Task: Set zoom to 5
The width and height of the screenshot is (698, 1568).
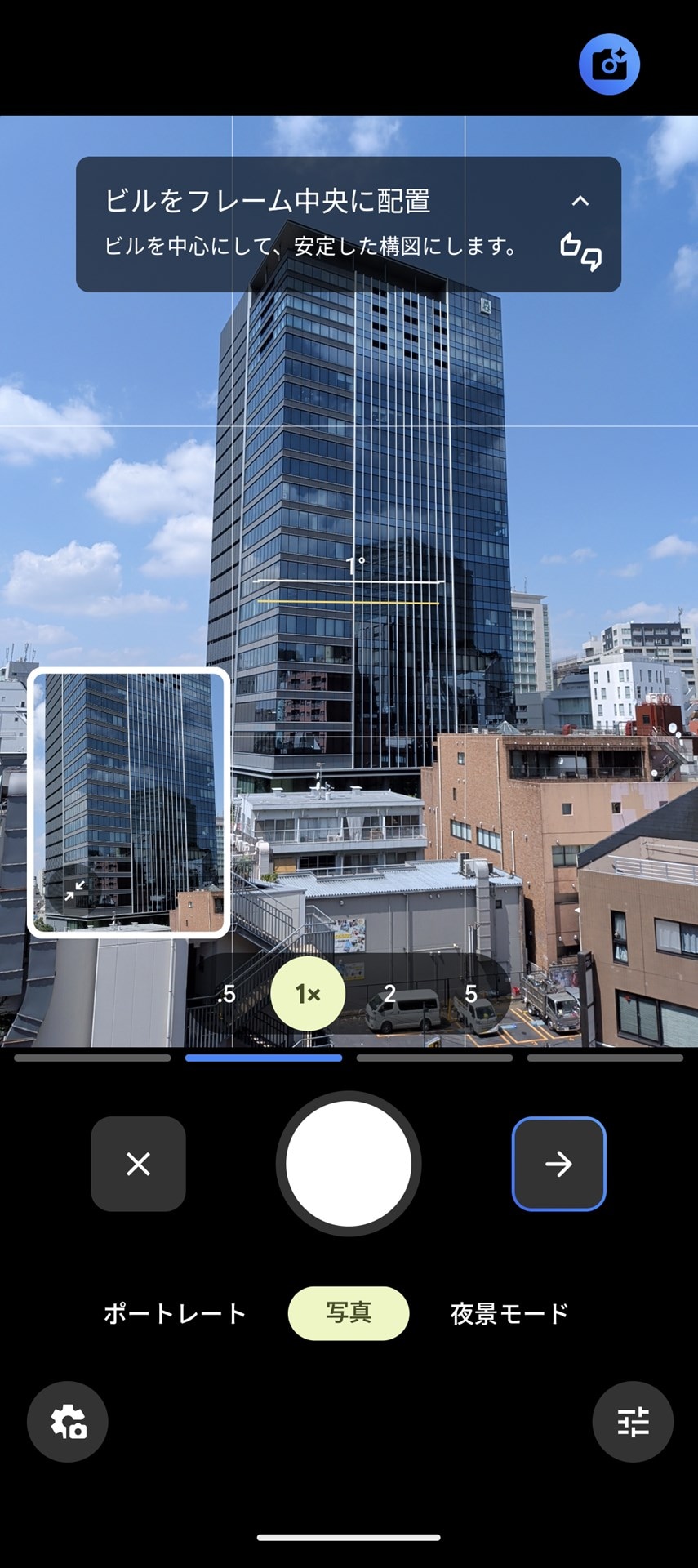Action: (471, 994)
